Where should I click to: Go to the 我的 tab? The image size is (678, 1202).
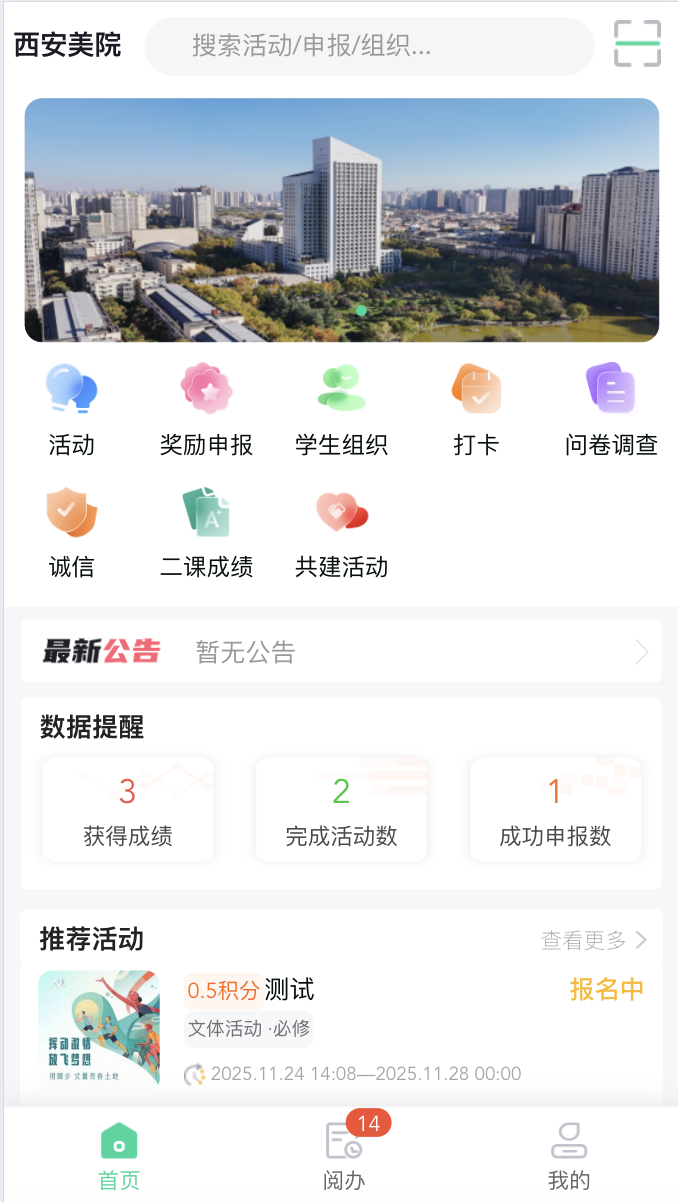pos(569,1155)
